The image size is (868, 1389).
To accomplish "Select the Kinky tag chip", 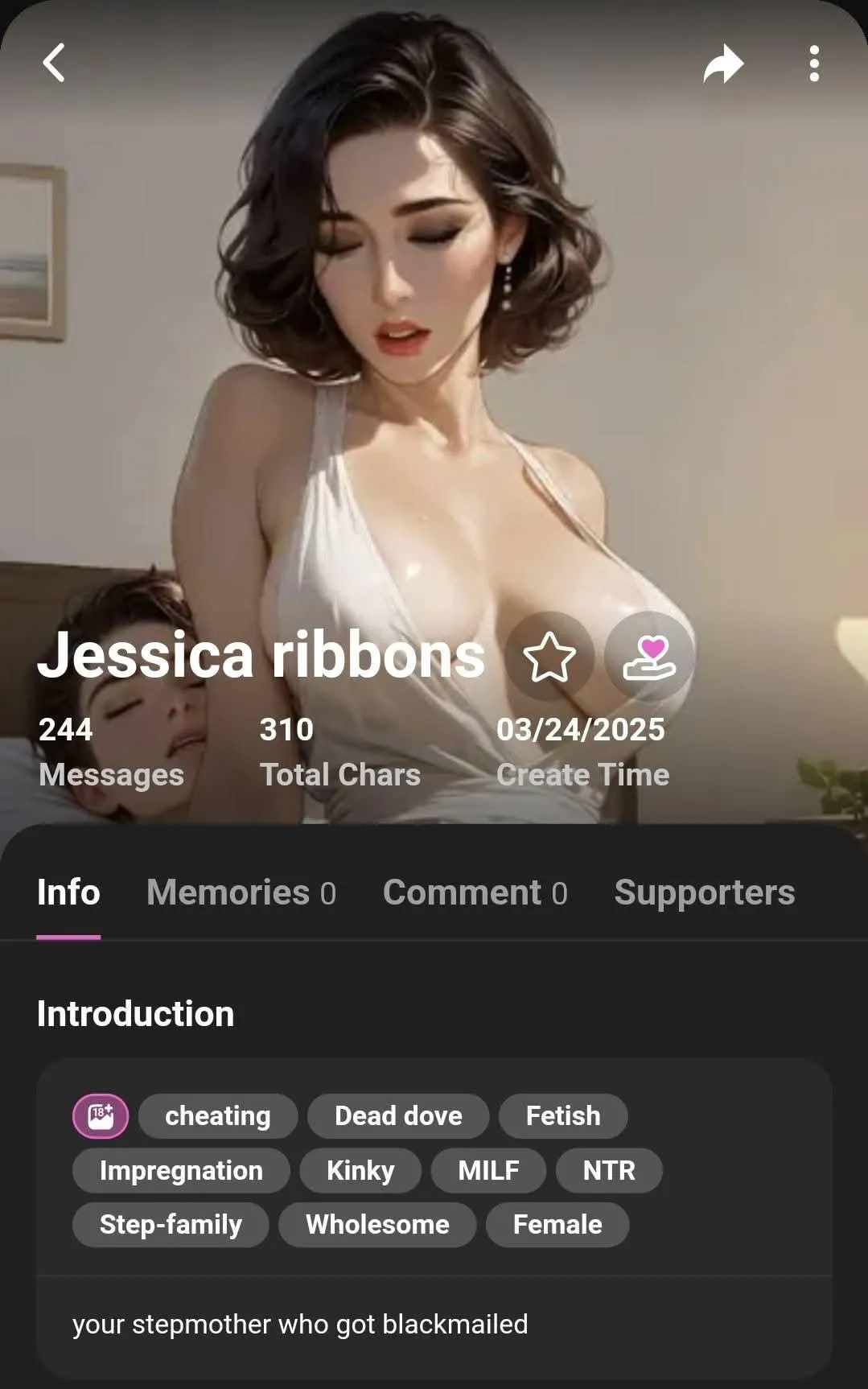I will point(360,1170).
